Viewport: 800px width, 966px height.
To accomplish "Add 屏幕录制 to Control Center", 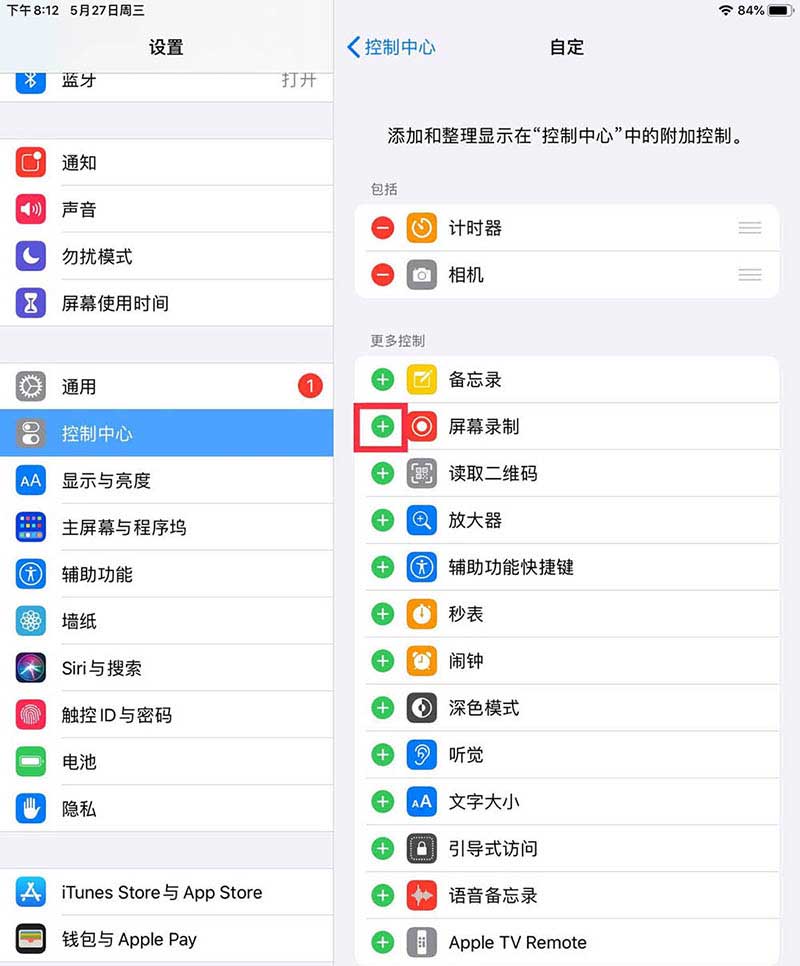I will 383,427.
